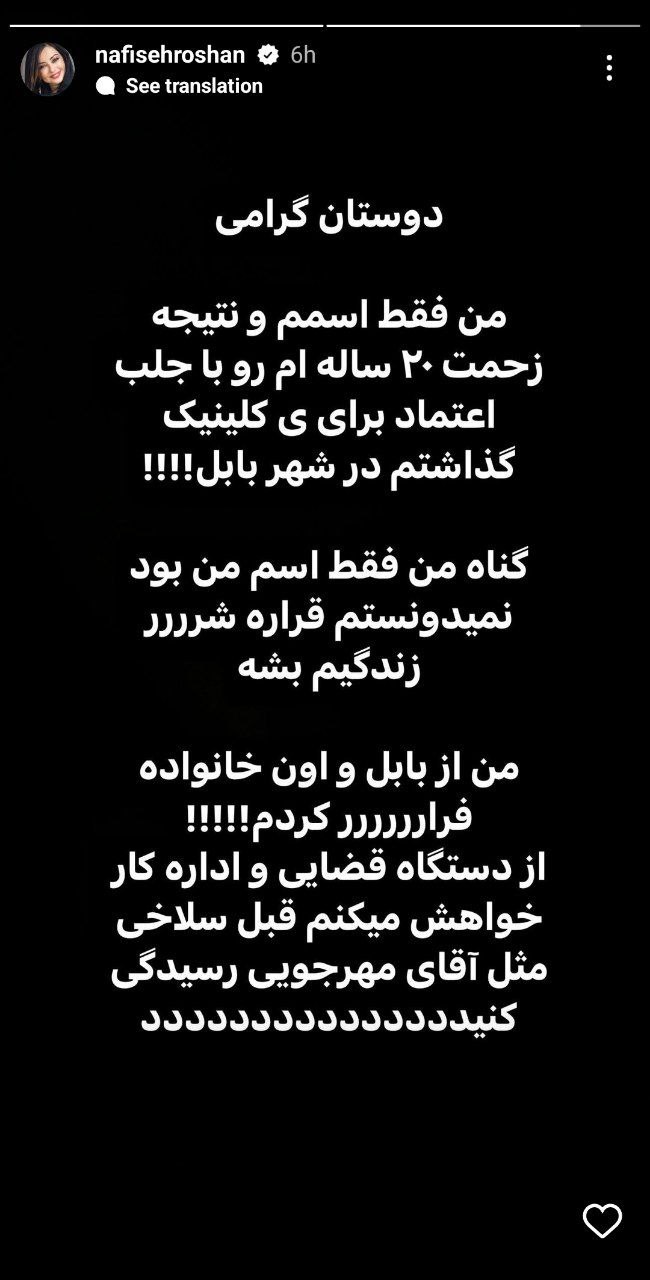650x1280 pixels.
Task: Open the three-dot overflow menu
Action: tap(609, 68)
